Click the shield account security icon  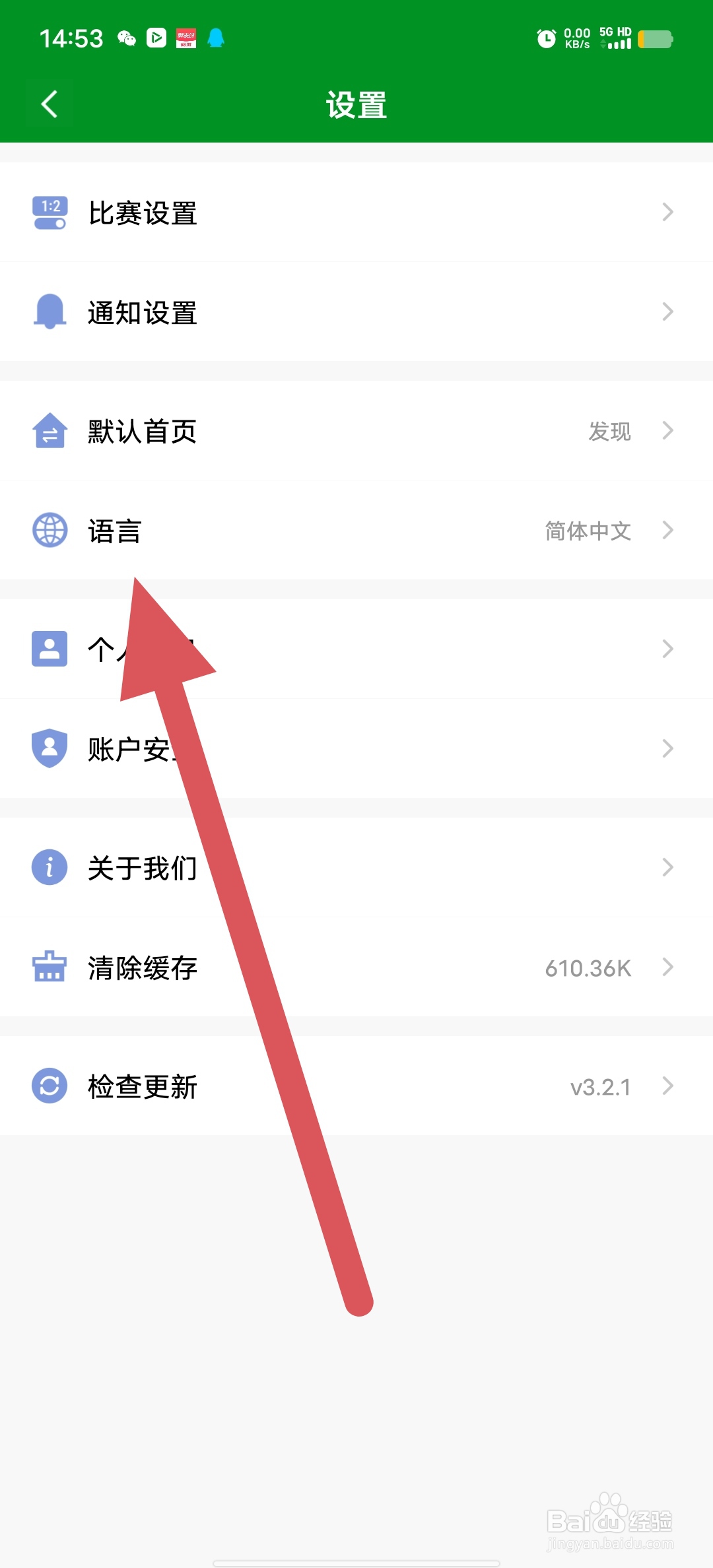[x=50, y=748]
